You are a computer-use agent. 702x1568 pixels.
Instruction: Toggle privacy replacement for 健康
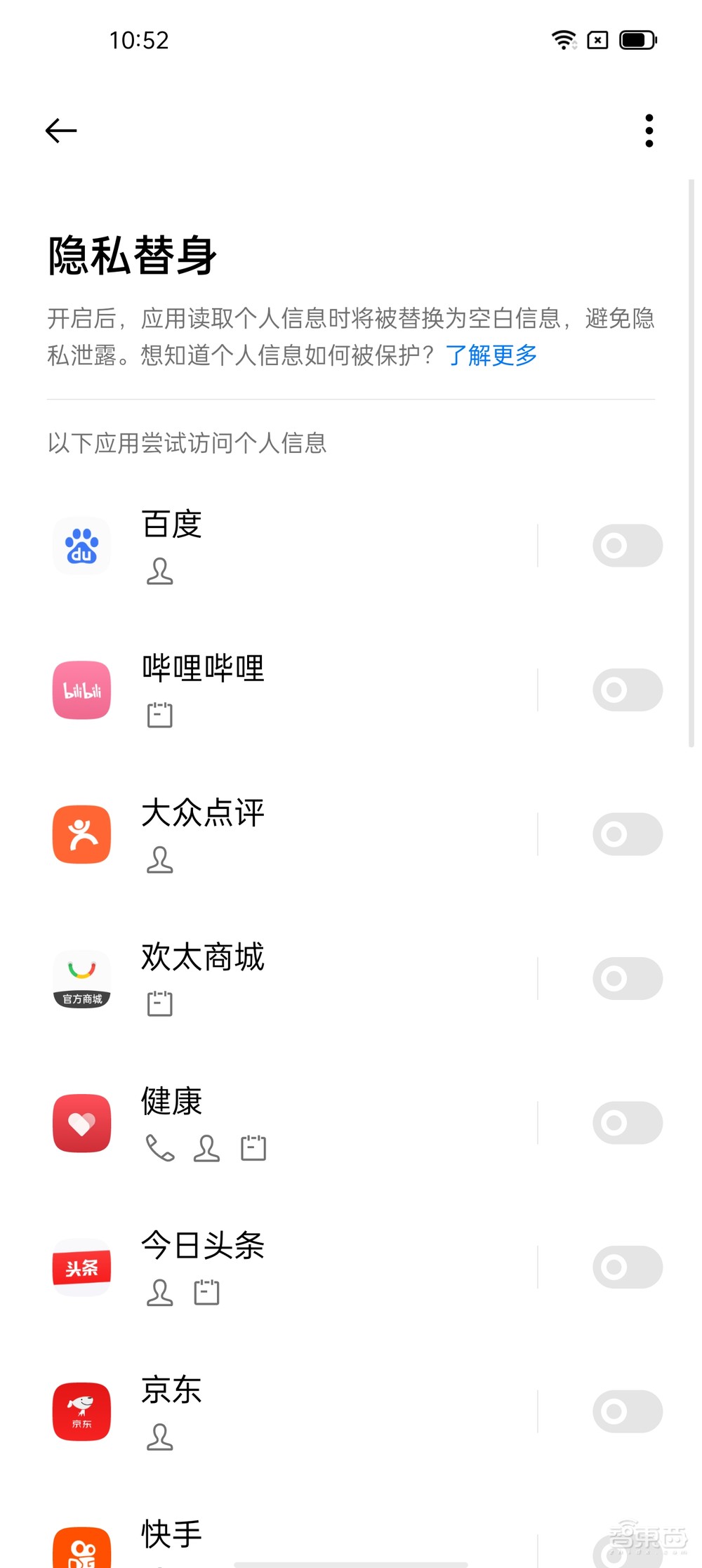pos(626,1123)
